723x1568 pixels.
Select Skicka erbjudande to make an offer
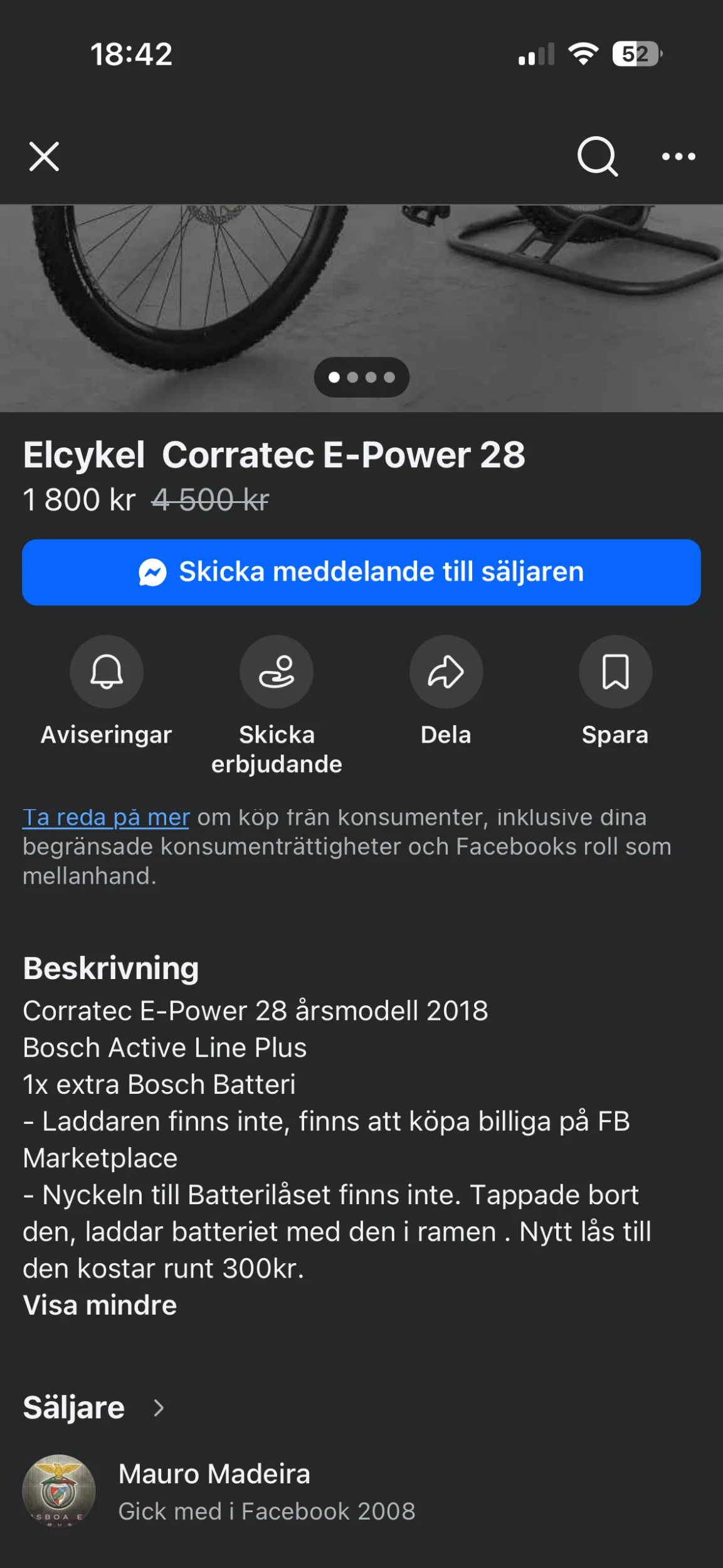pos(277,672)
